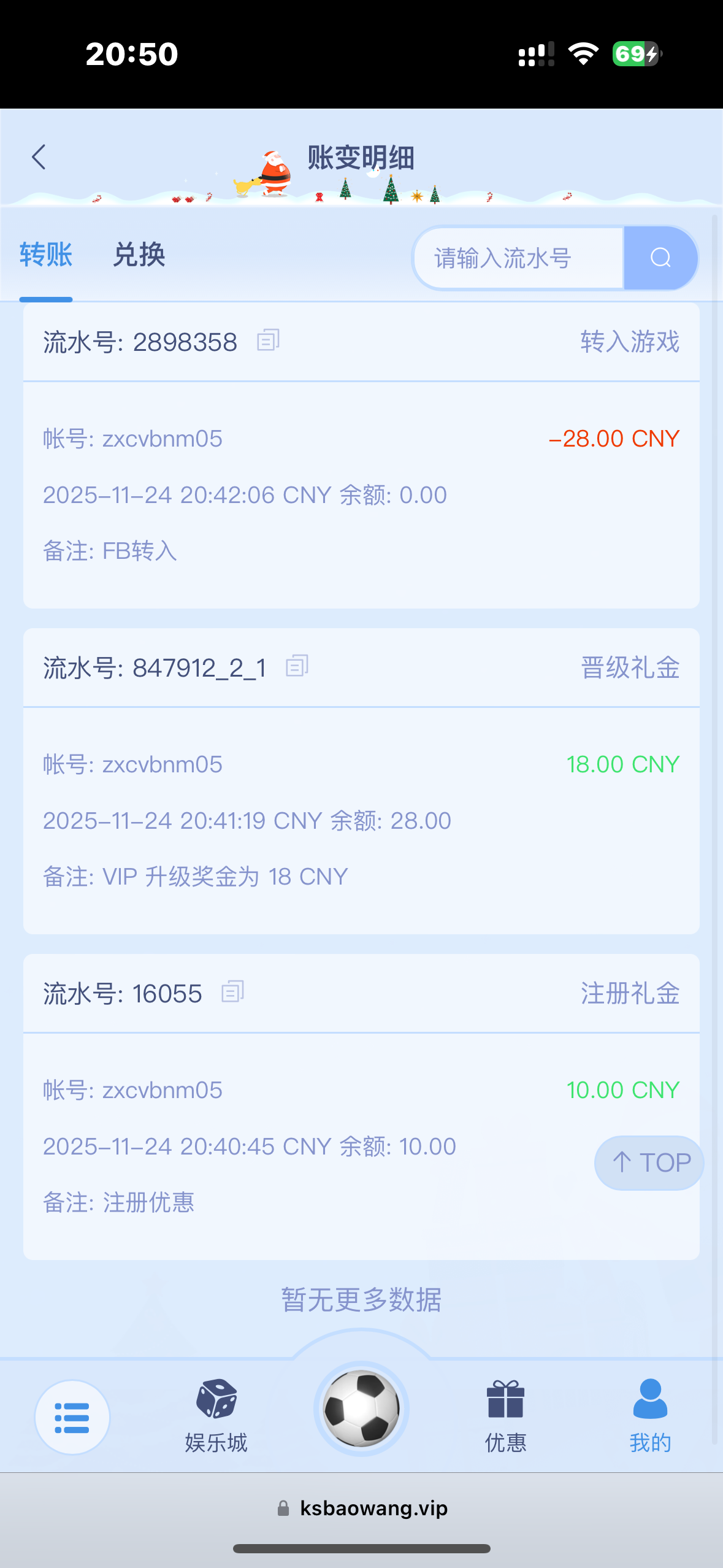Jump to top with the TOP button

click(649, 1163)
